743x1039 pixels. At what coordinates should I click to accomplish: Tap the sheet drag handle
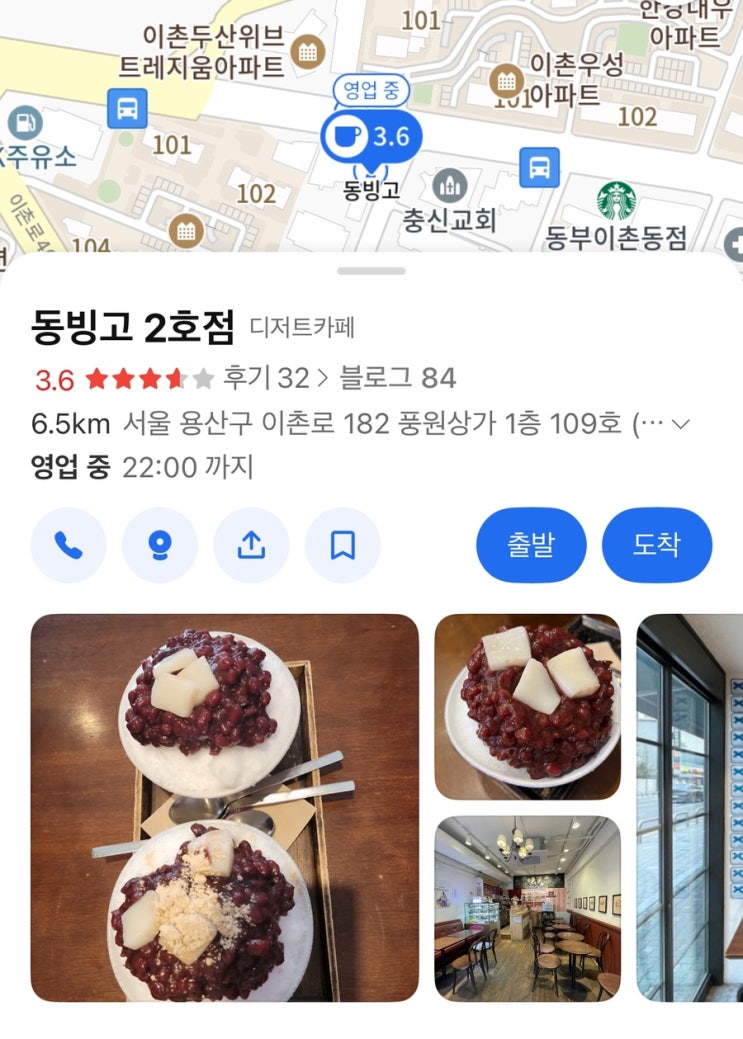pos(371,271)
